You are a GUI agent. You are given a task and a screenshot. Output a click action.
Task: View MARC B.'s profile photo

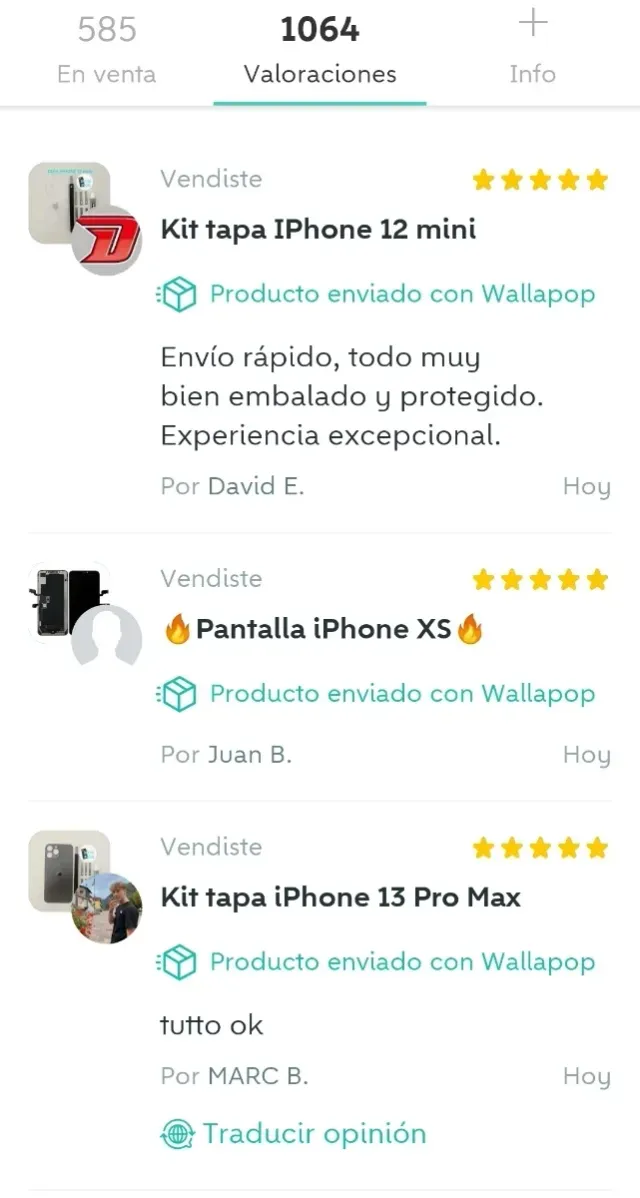click(x=107, y=908)
